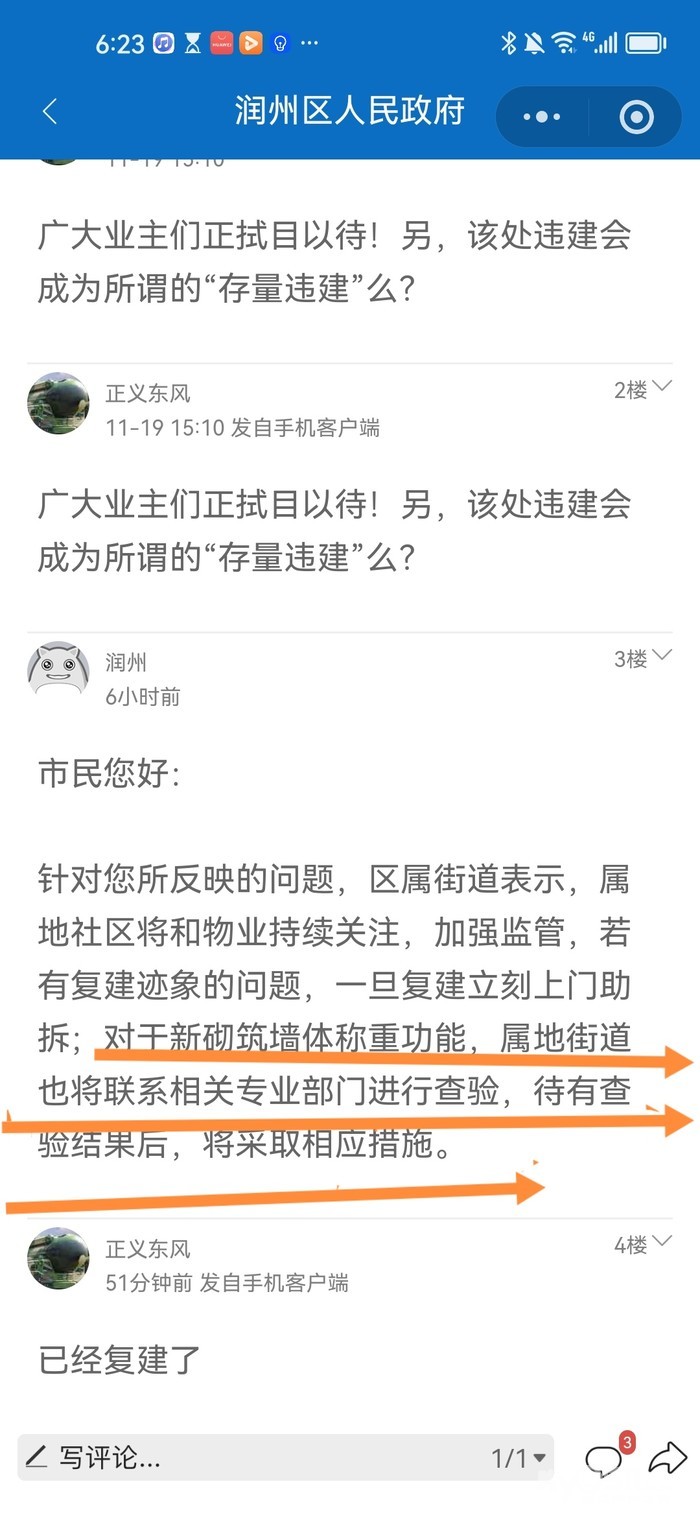Go back using the top-left arrow
The width and height of the screenshot is (700, 1517).
50,112
